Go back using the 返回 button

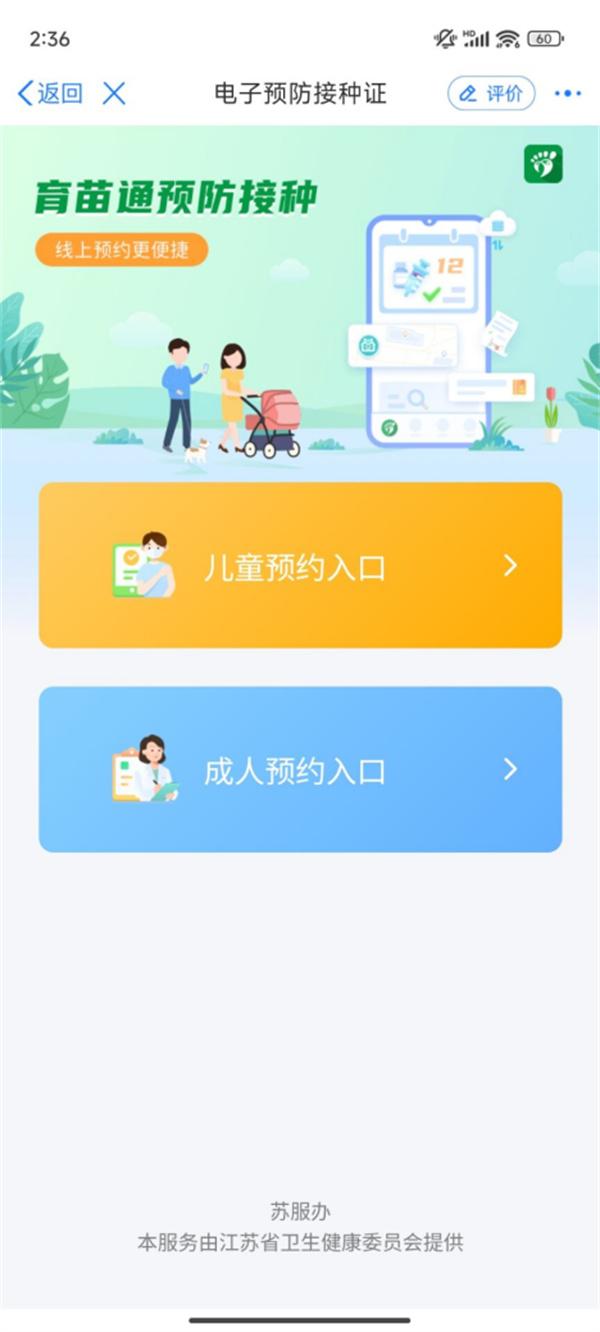coord(50,94)
